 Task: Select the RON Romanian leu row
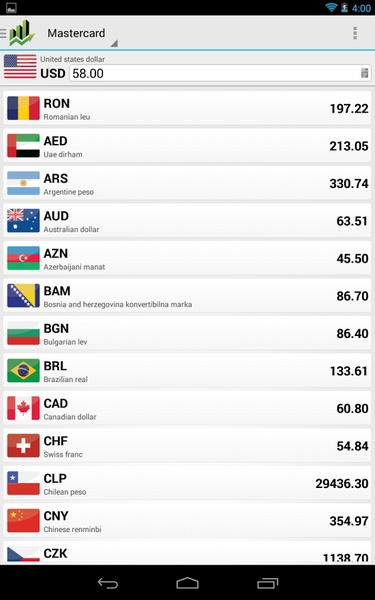point(187,108)
